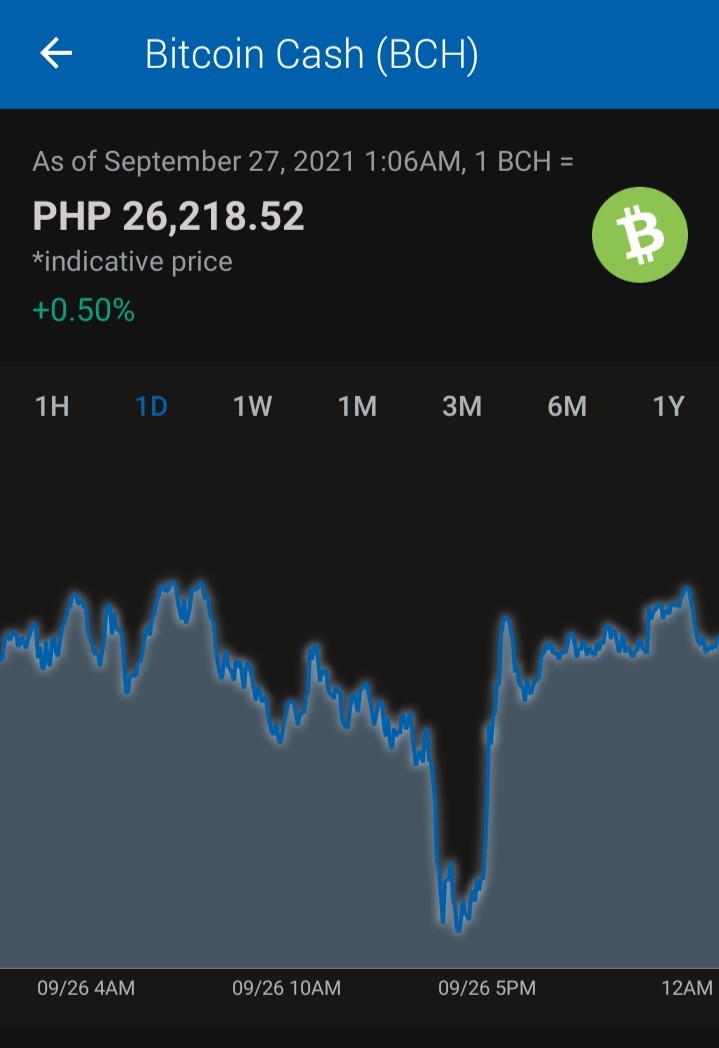View the 3M price history
This screenshot has height=1048, width=719.
462,406
